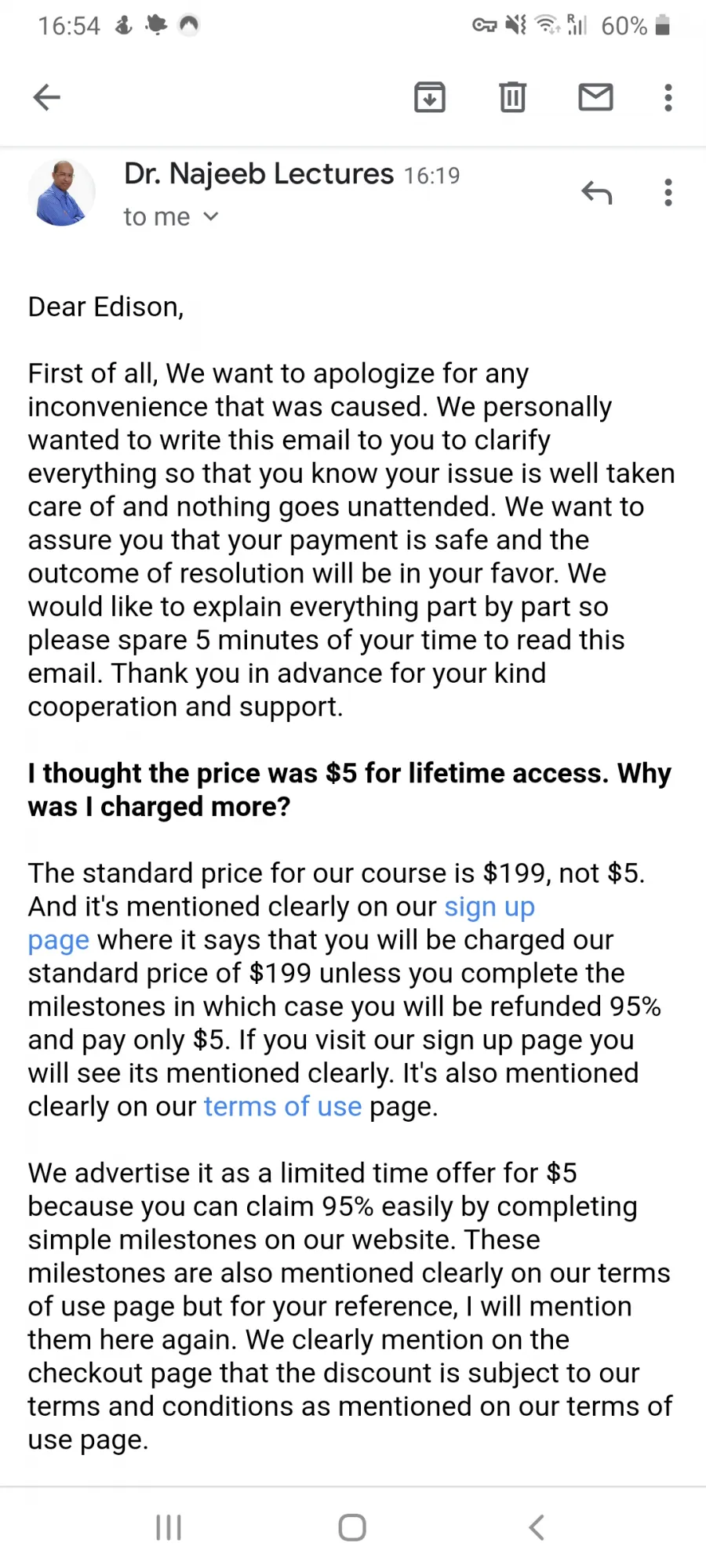The image size is (706, 1568).
Task: Mark the email as unread
Action: 595,97
